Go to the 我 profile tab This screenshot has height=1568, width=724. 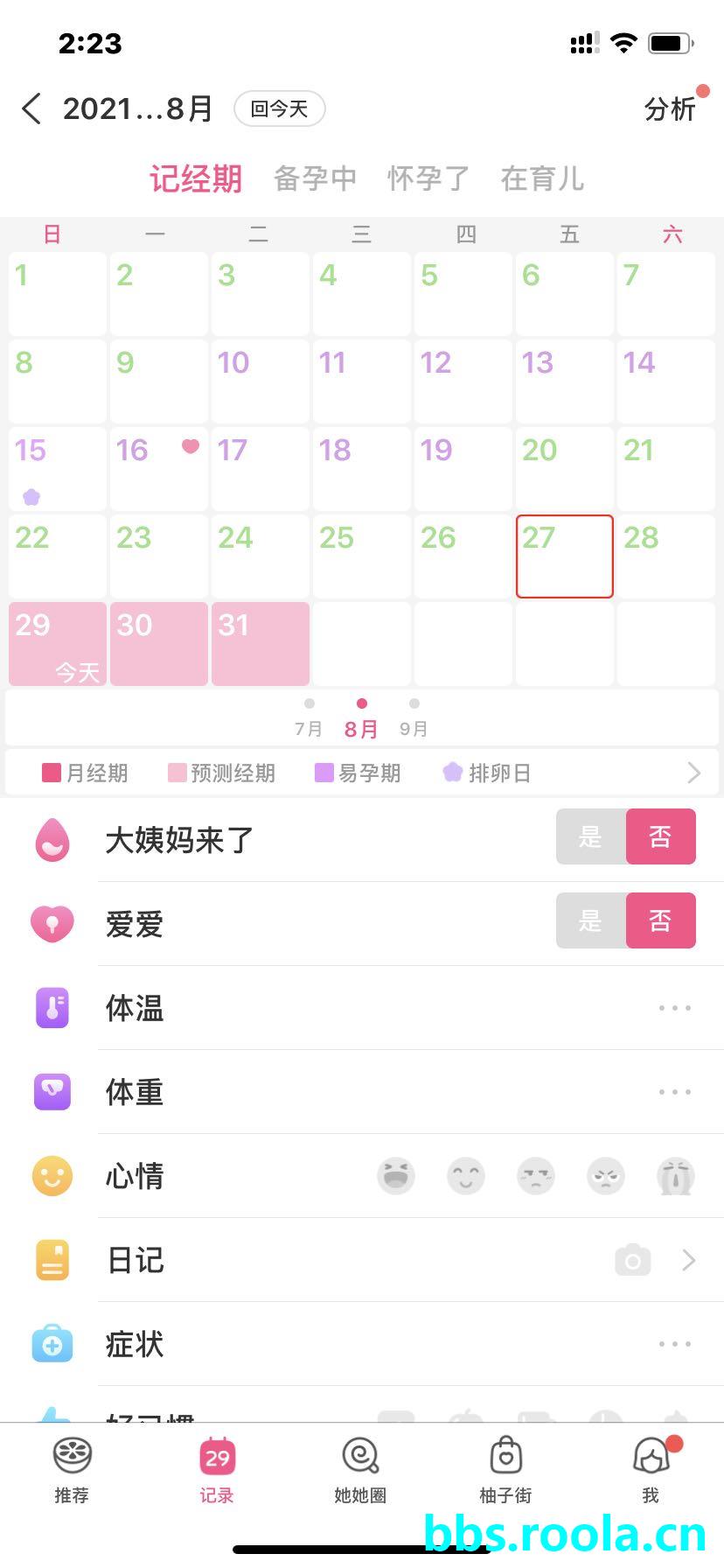(651, 1470)
